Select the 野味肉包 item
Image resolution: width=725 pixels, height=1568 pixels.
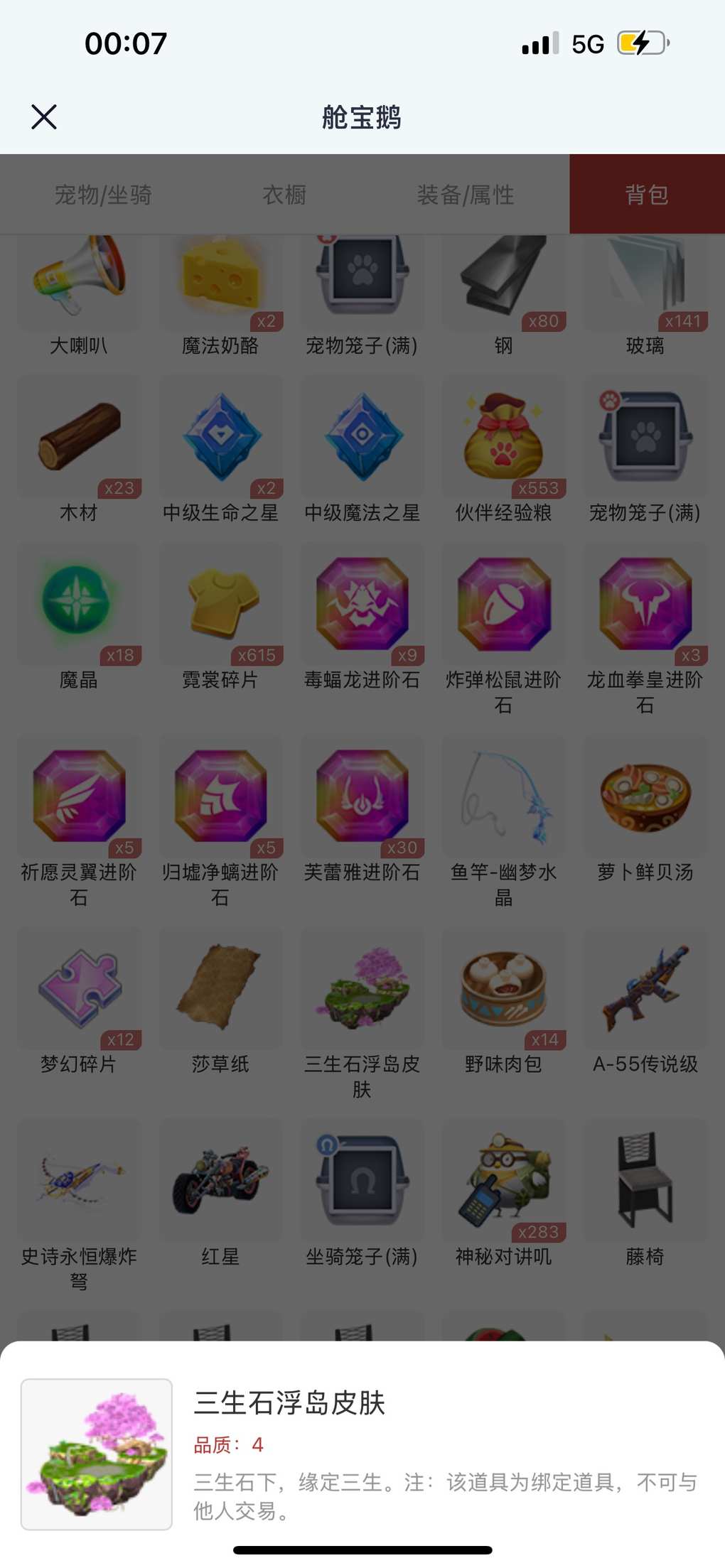[503, 988]
